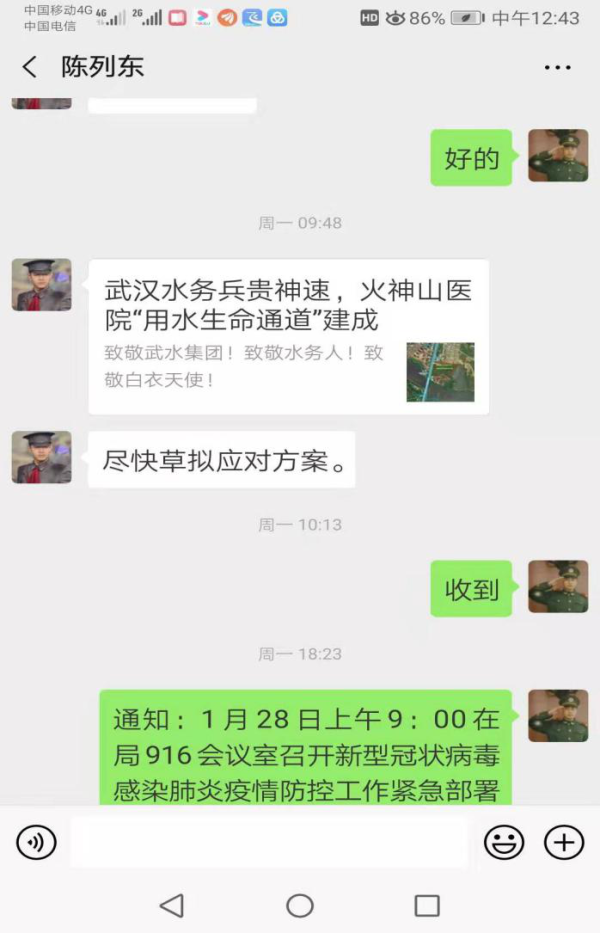This screenshot has height=933, width=600.
Task: Focus the message text field
Action: (268, 843)
